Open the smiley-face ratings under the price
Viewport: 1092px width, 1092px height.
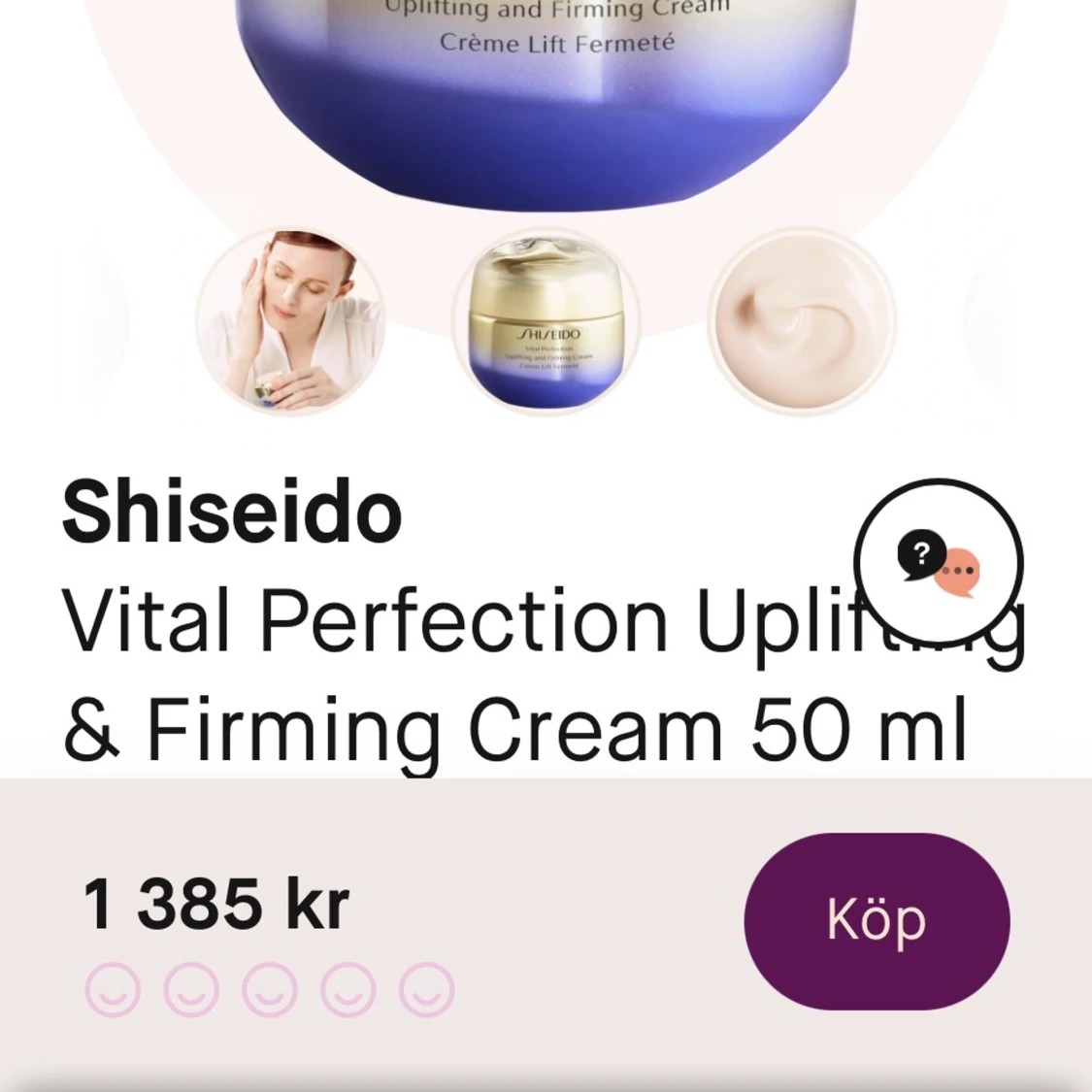tap(269, 989)
